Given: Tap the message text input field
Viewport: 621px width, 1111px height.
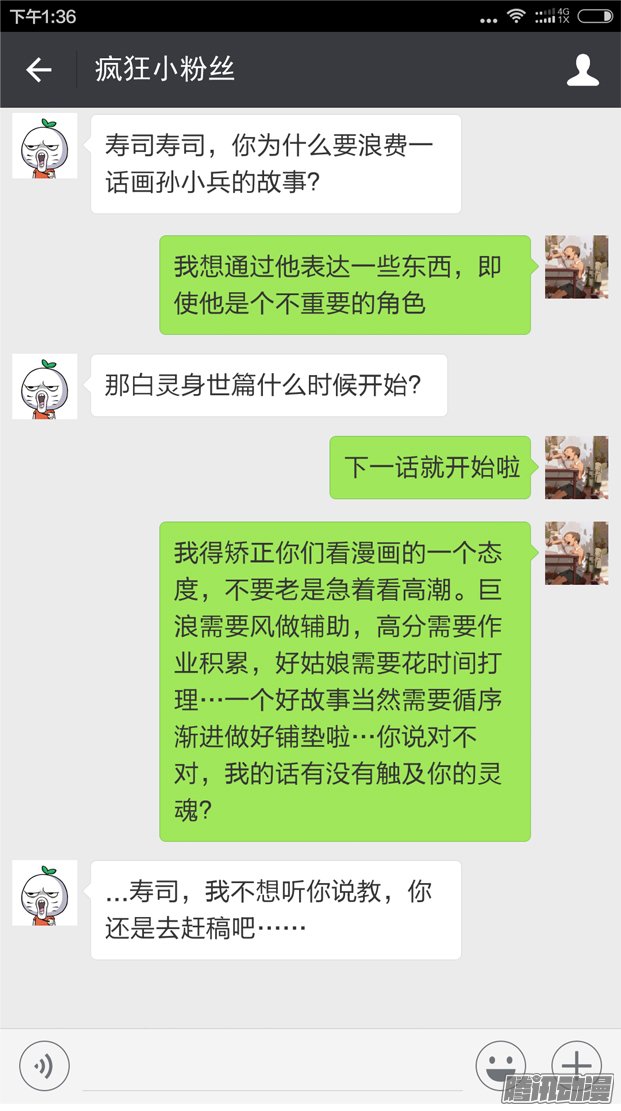Looking at the screenshot, I should (x=270, y=1068).
